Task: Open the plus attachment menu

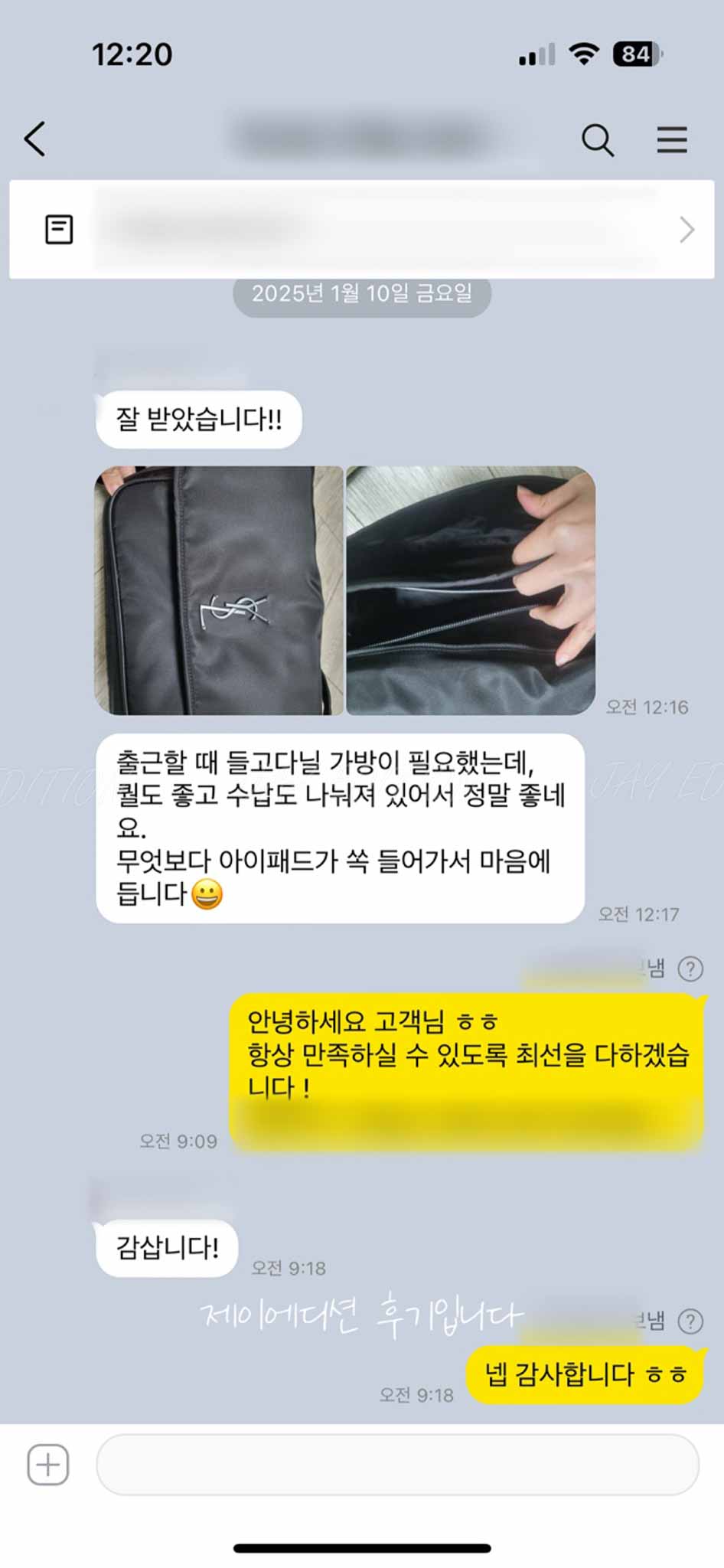Action: point(48,1465)
